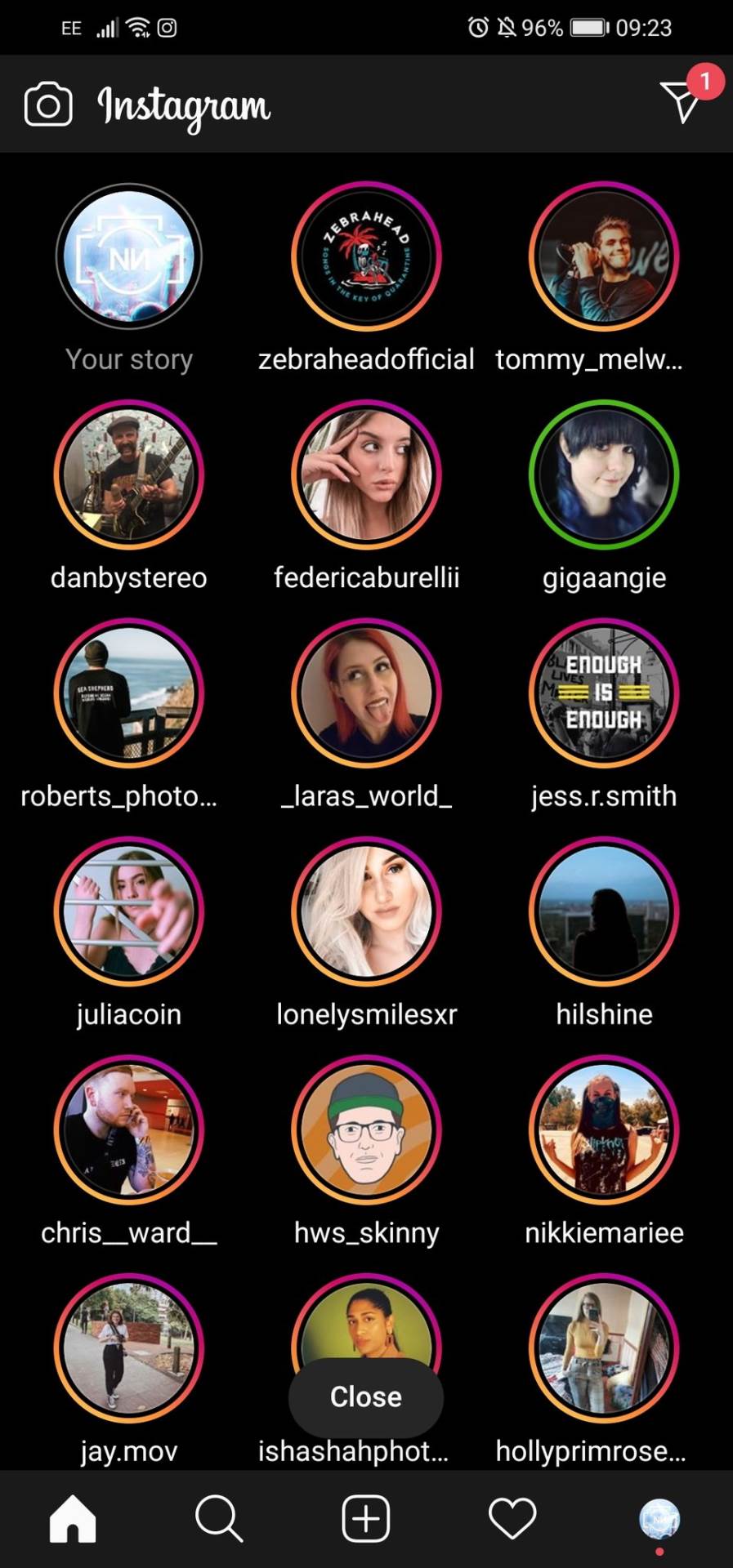Watch tommy_melw... story
The height and width of the screenshot is (1568, 733).
604,256
